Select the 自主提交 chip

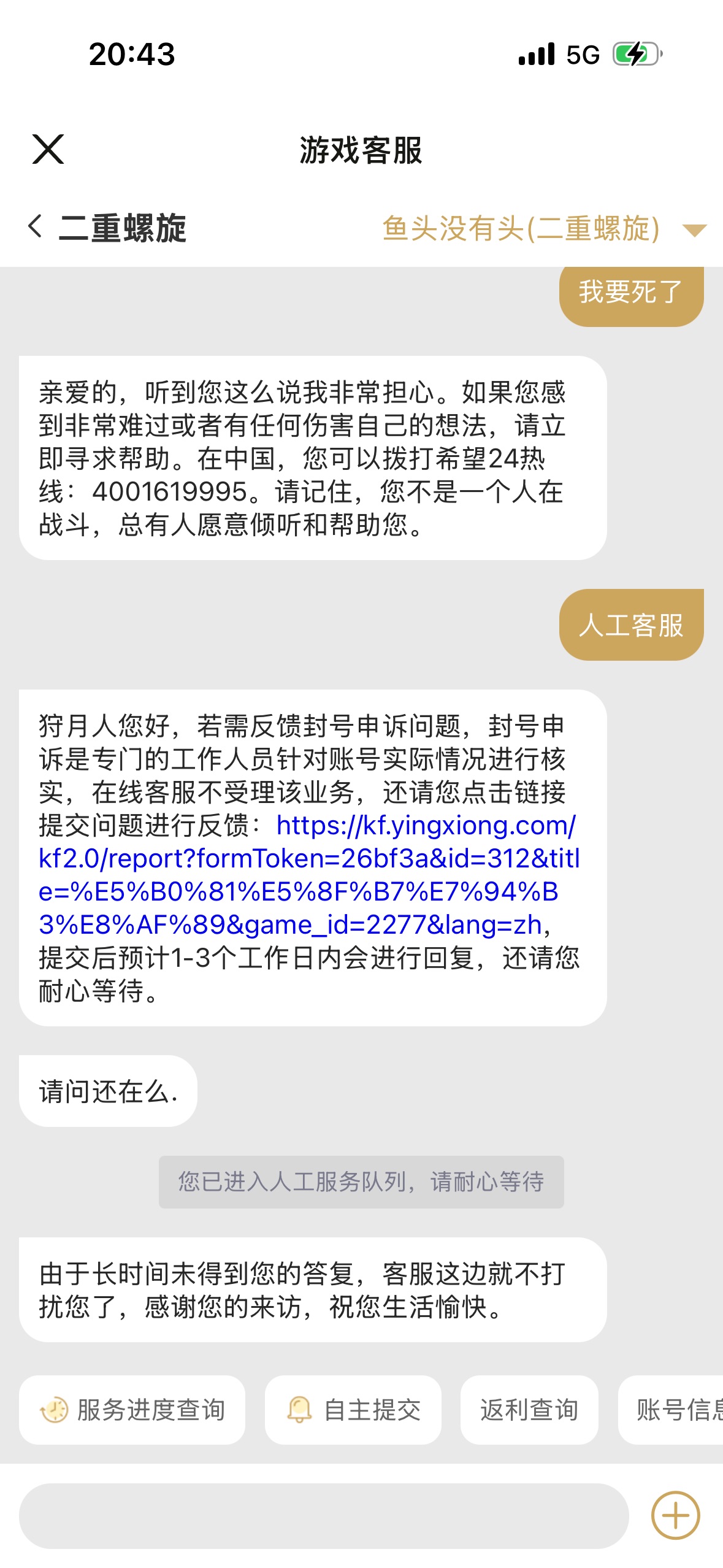(x=353, y=1410)
